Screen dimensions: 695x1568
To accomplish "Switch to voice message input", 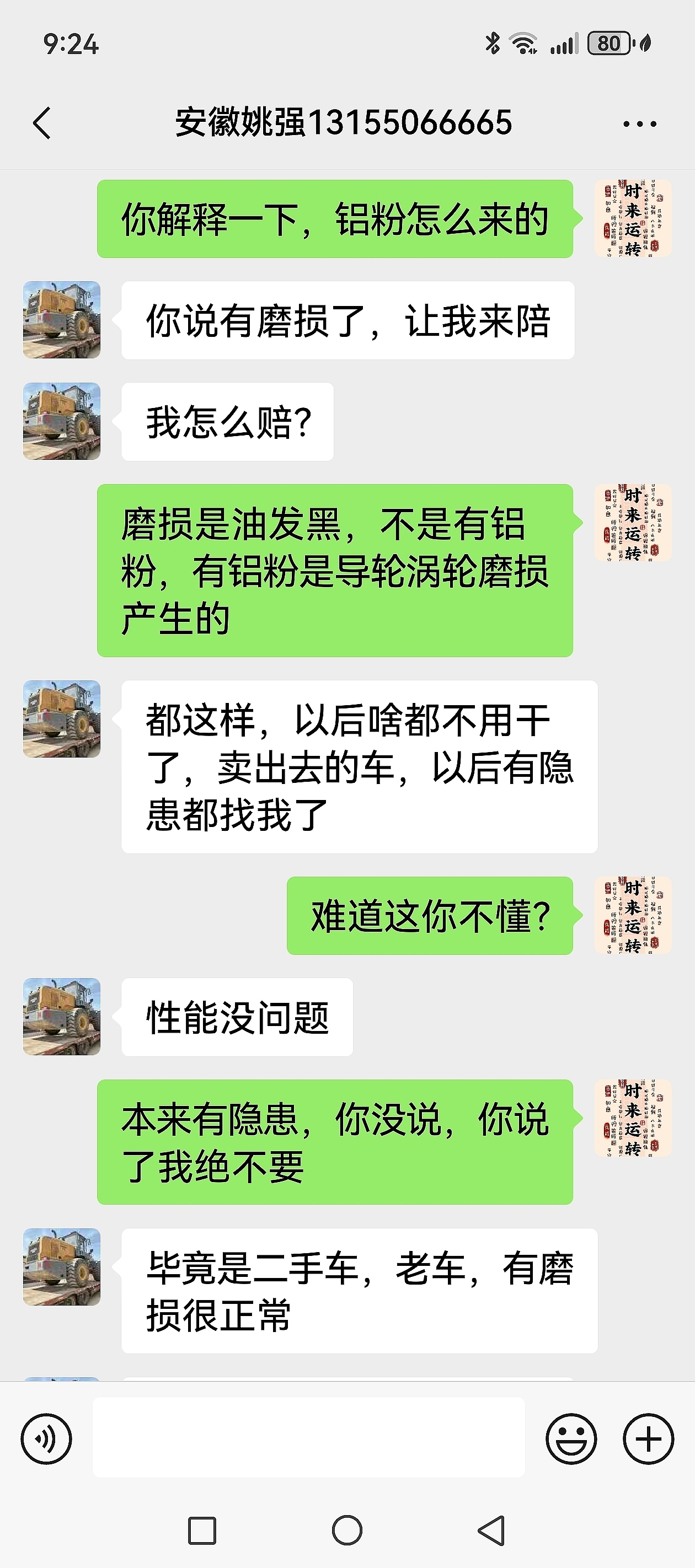I will click(x=46, y=1439).
